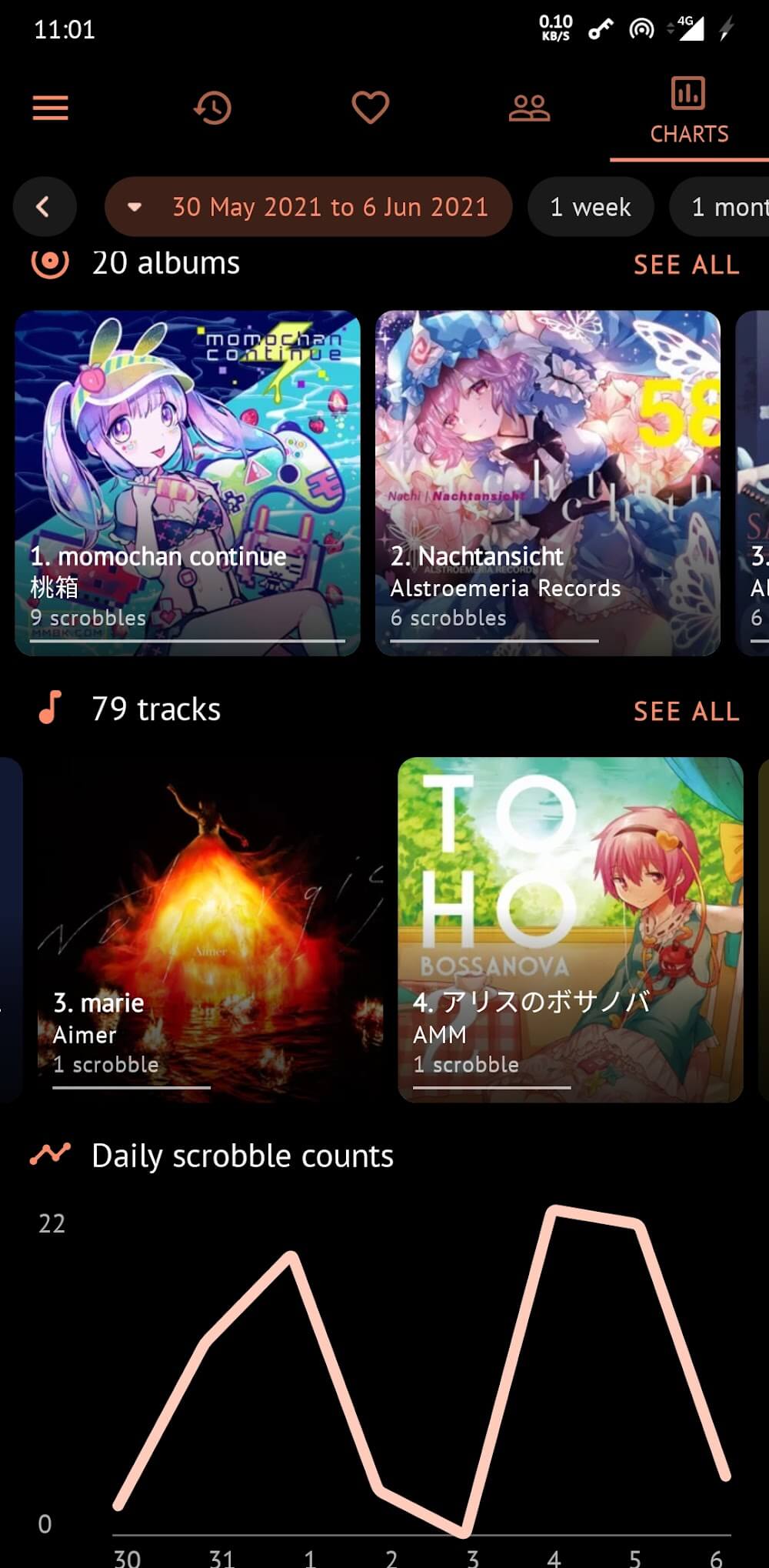Switch to the scrobble history tab

pos(212,108)
